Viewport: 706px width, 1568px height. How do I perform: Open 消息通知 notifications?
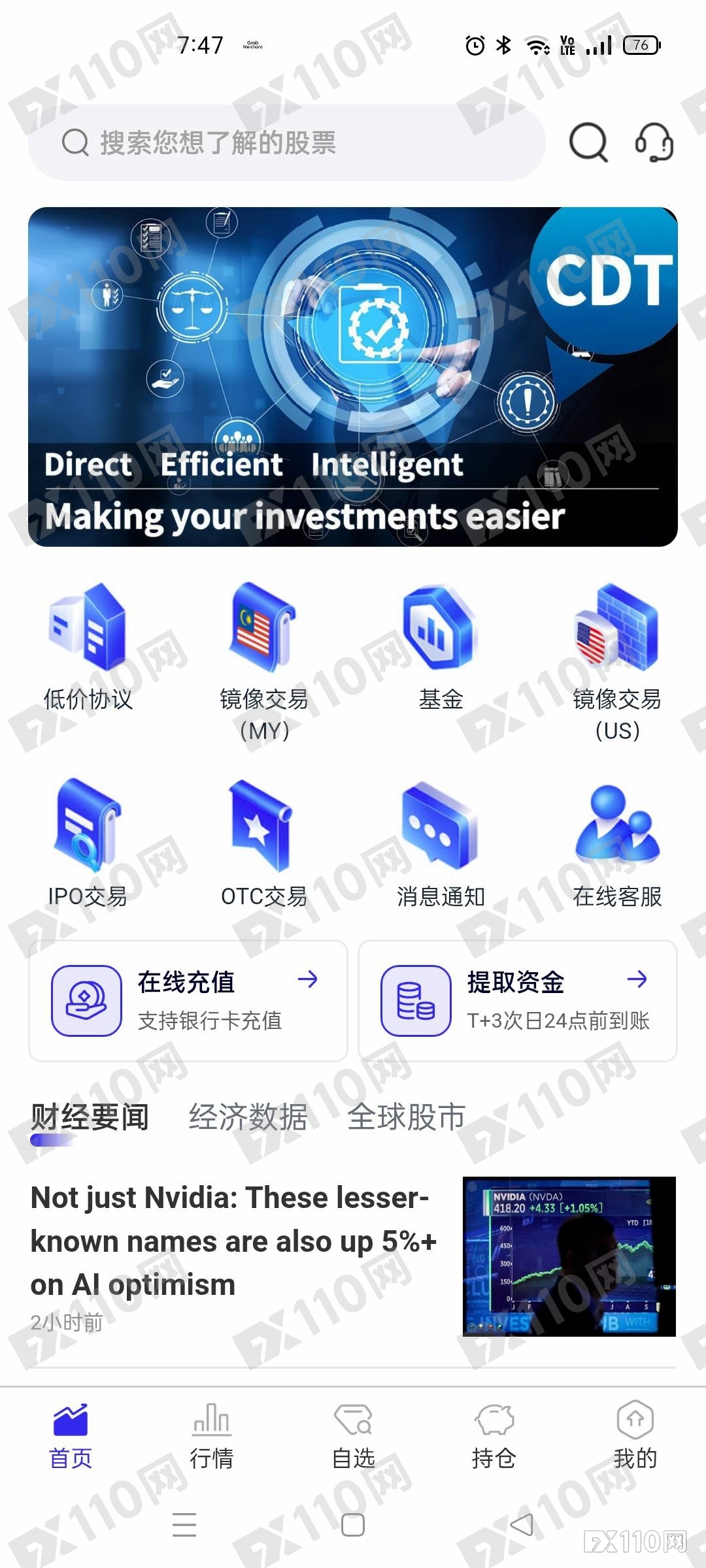(441, 843)
